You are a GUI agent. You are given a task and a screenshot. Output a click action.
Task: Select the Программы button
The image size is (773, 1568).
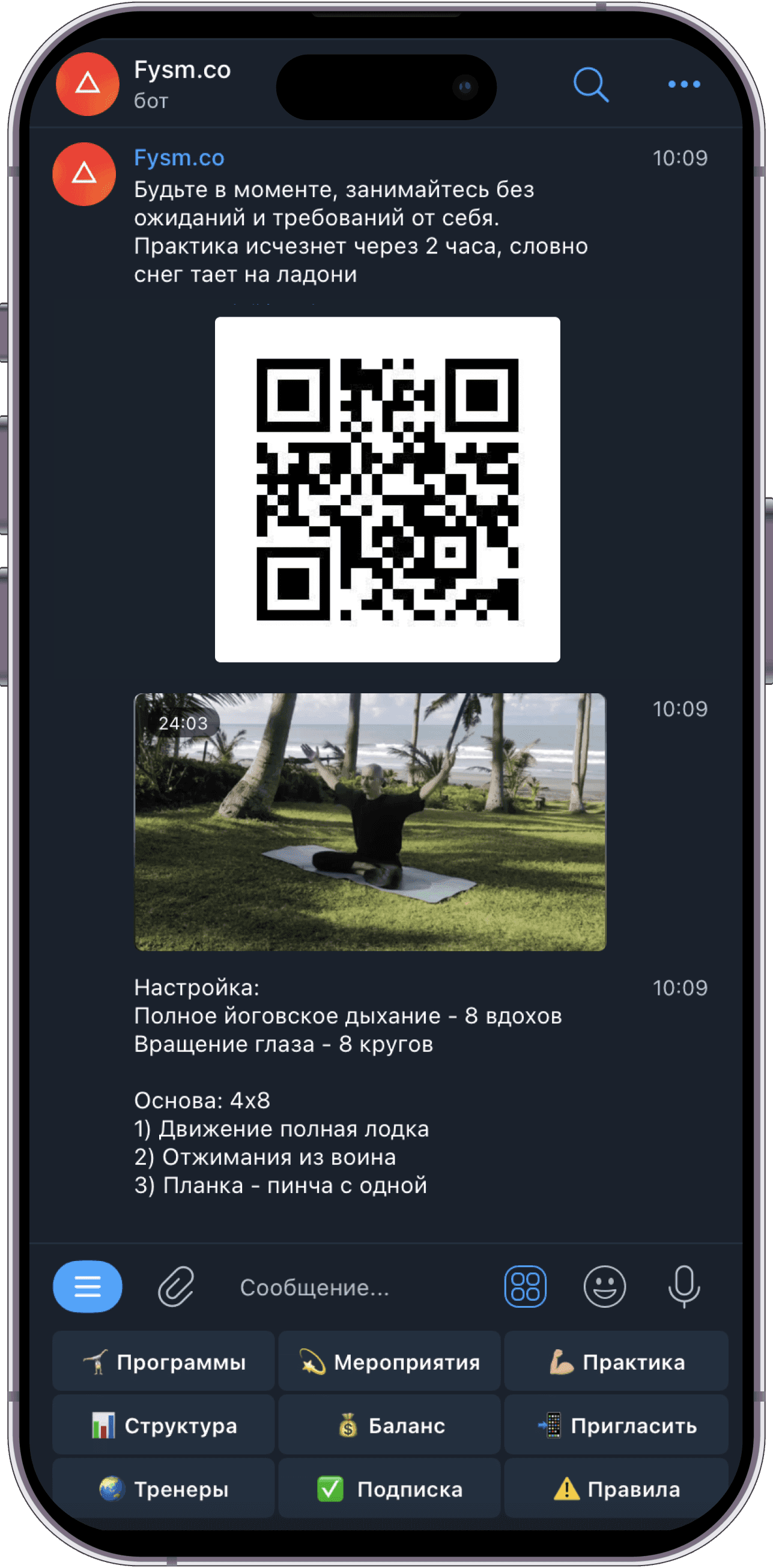point(164,1363)
